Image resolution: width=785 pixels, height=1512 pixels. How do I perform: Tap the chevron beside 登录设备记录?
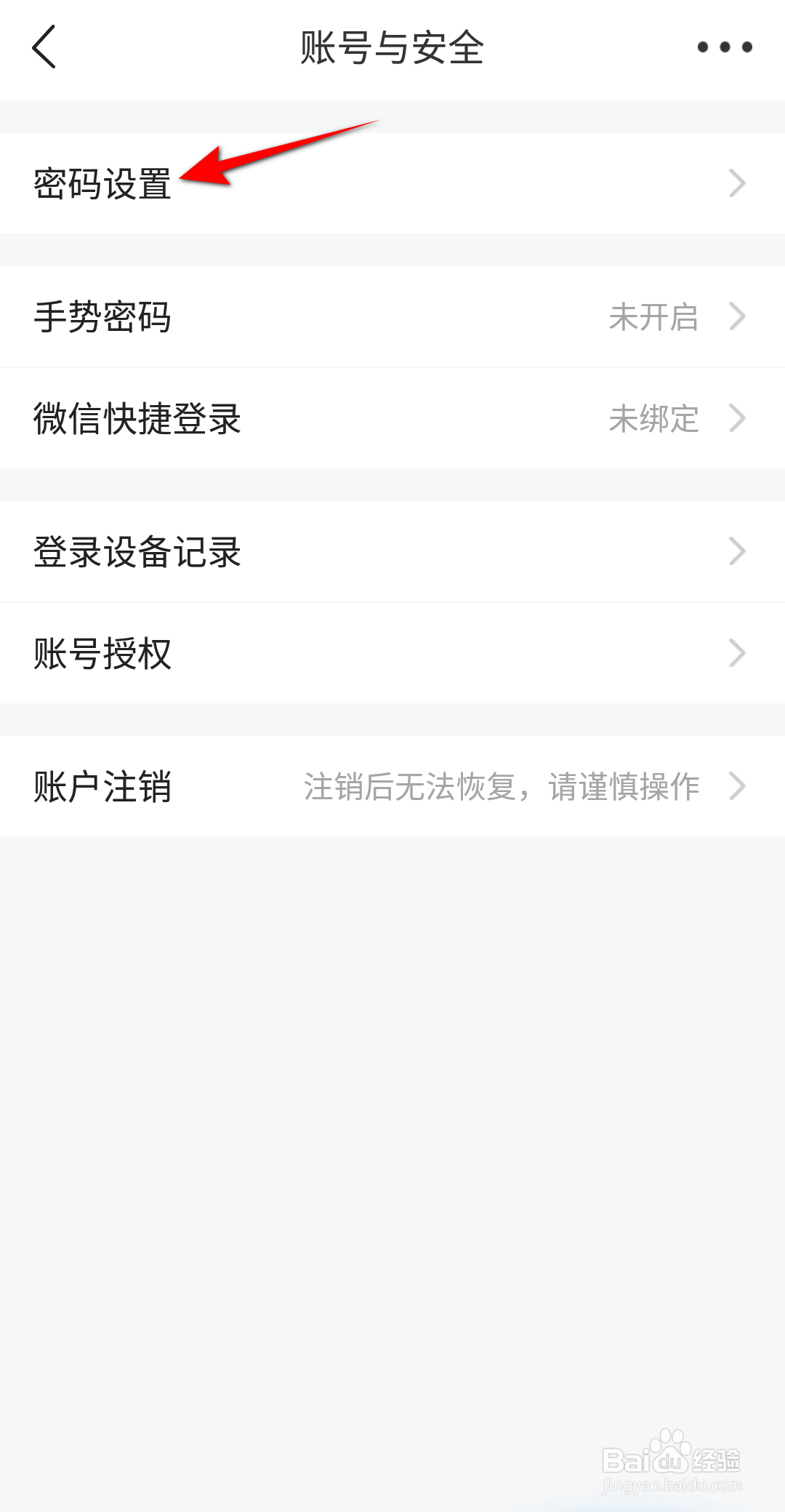click(x=737, y=551)
